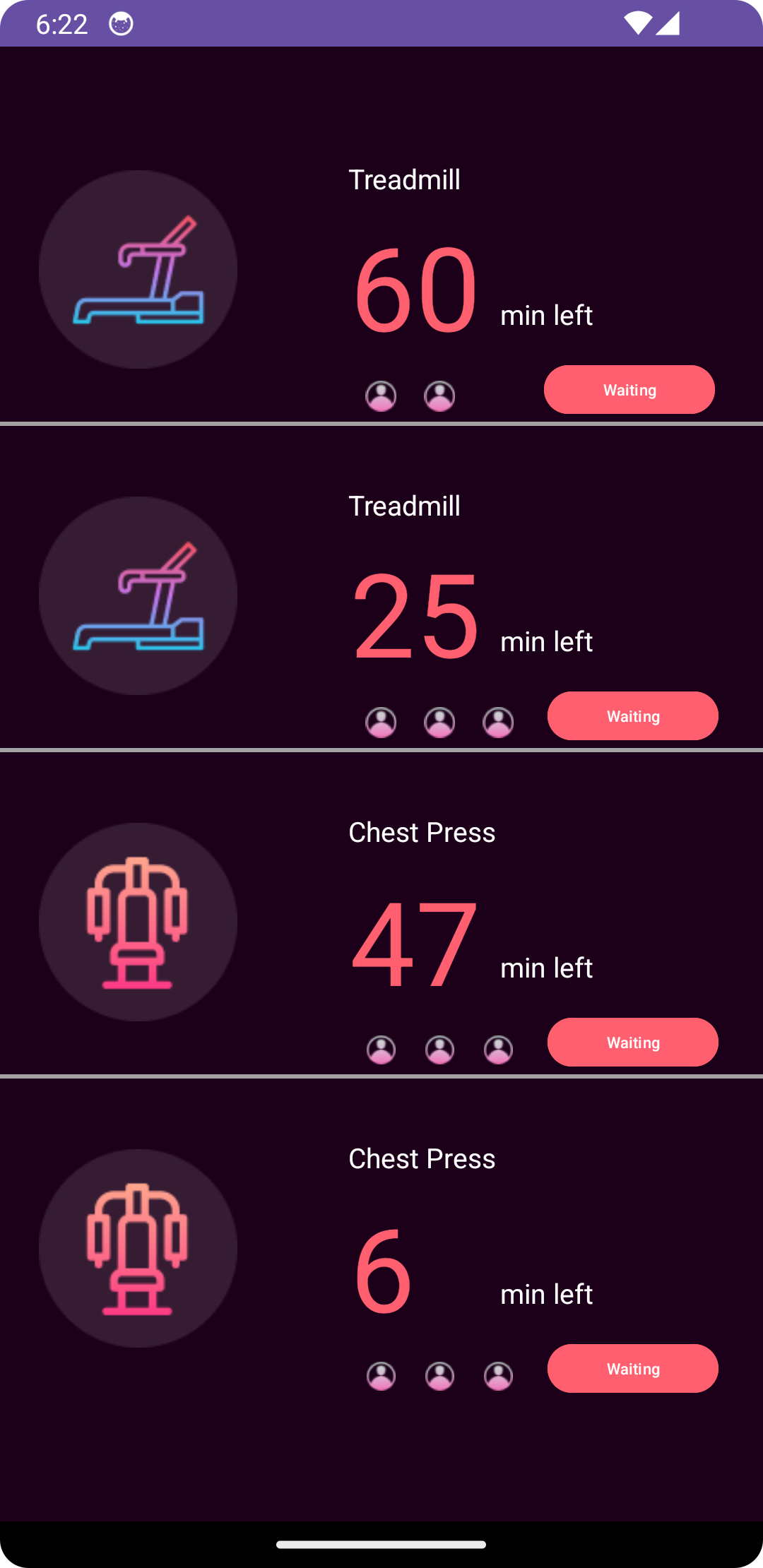Select the first Treadmill machine icon
The width and height of the screenshot is (763, 1568).
click(x=138, y=268)
